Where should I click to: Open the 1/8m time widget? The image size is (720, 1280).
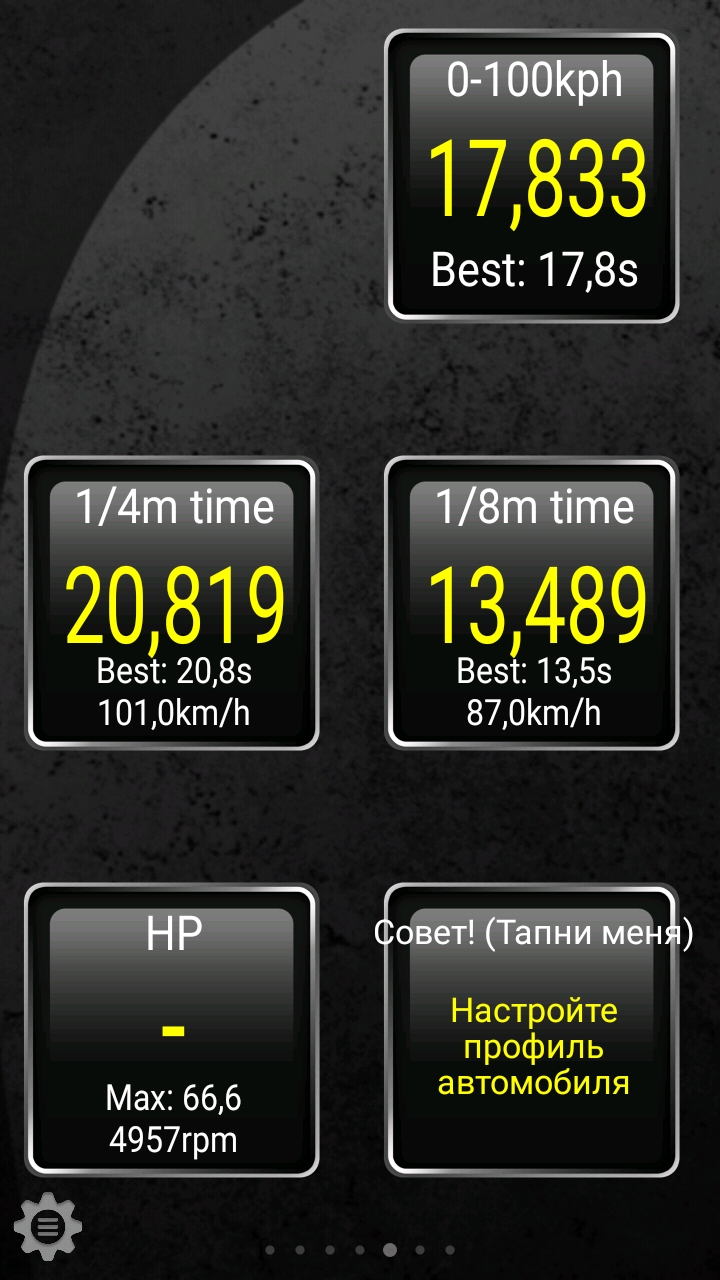pyautogui.click(x=532, y=604)
